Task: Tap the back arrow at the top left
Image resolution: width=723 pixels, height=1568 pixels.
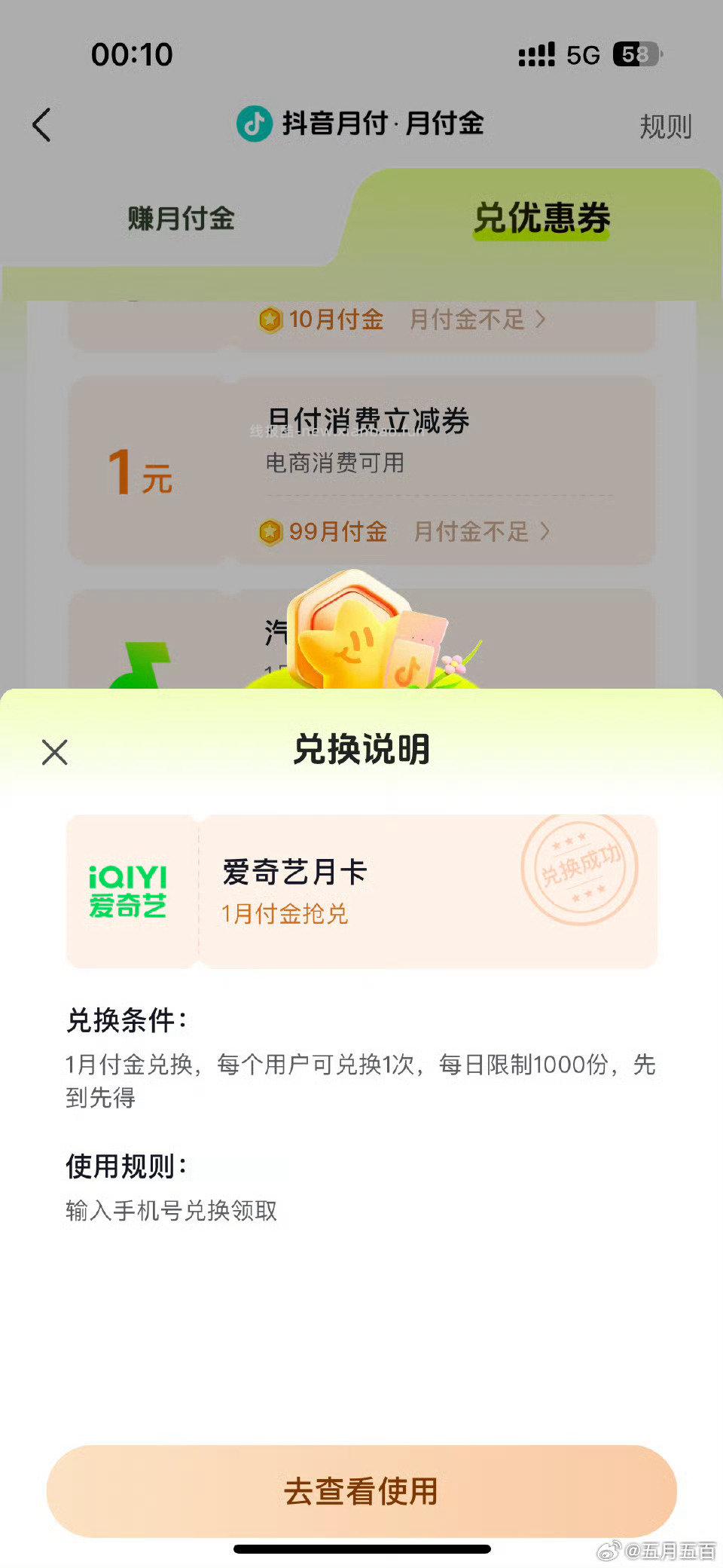Action: [x=43, y=125]
